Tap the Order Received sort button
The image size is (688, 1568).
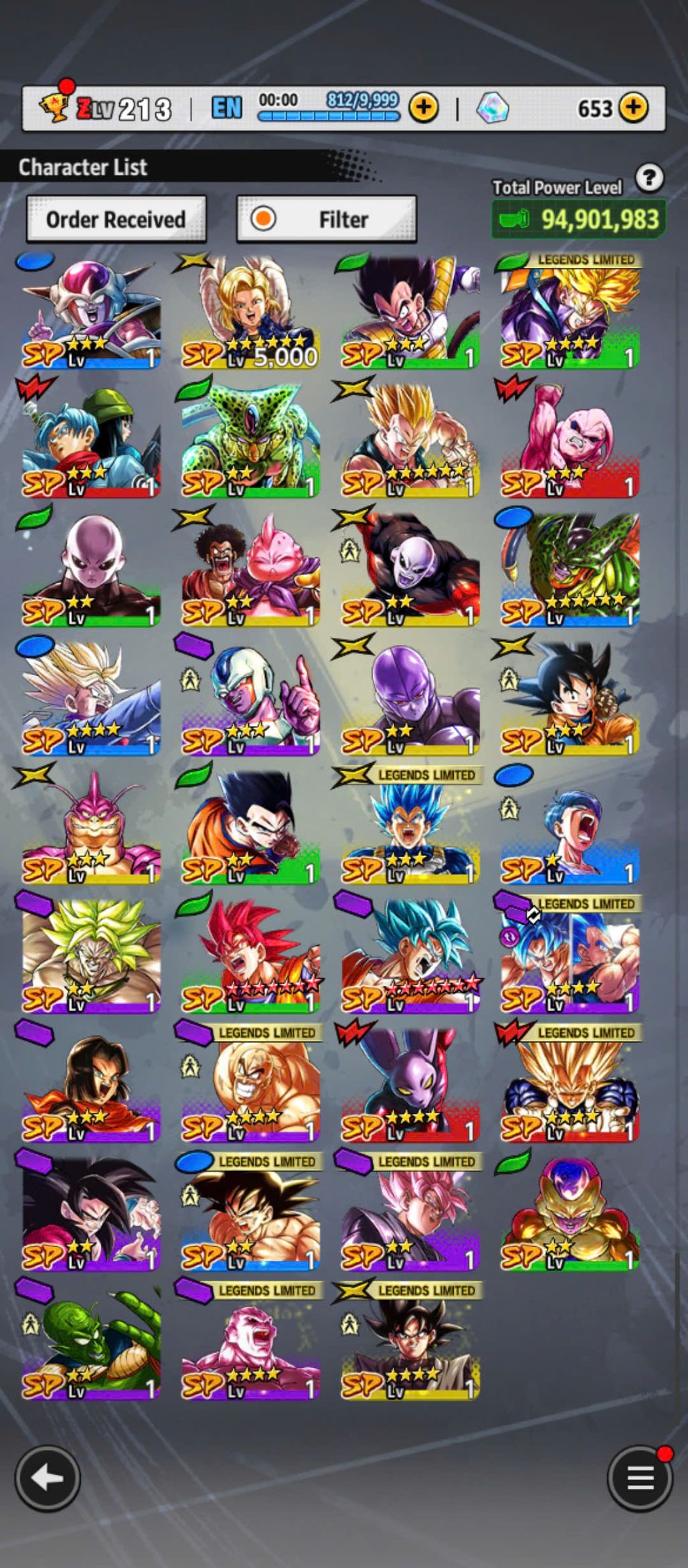tap(116, 219)
